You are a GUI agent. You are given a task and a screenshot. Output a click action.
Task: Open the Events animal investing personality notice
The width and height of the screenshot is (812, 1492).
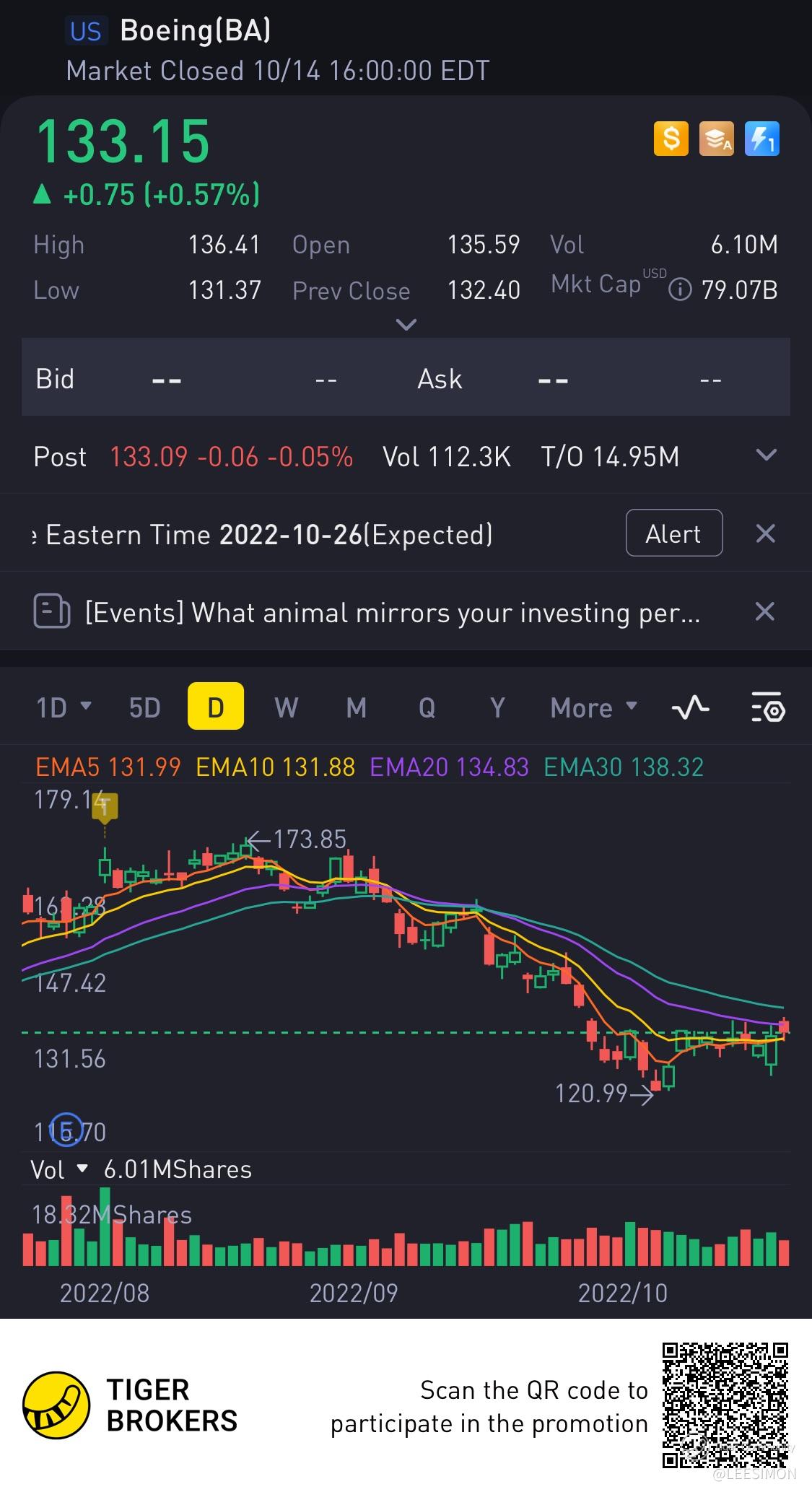pos(390,613)
